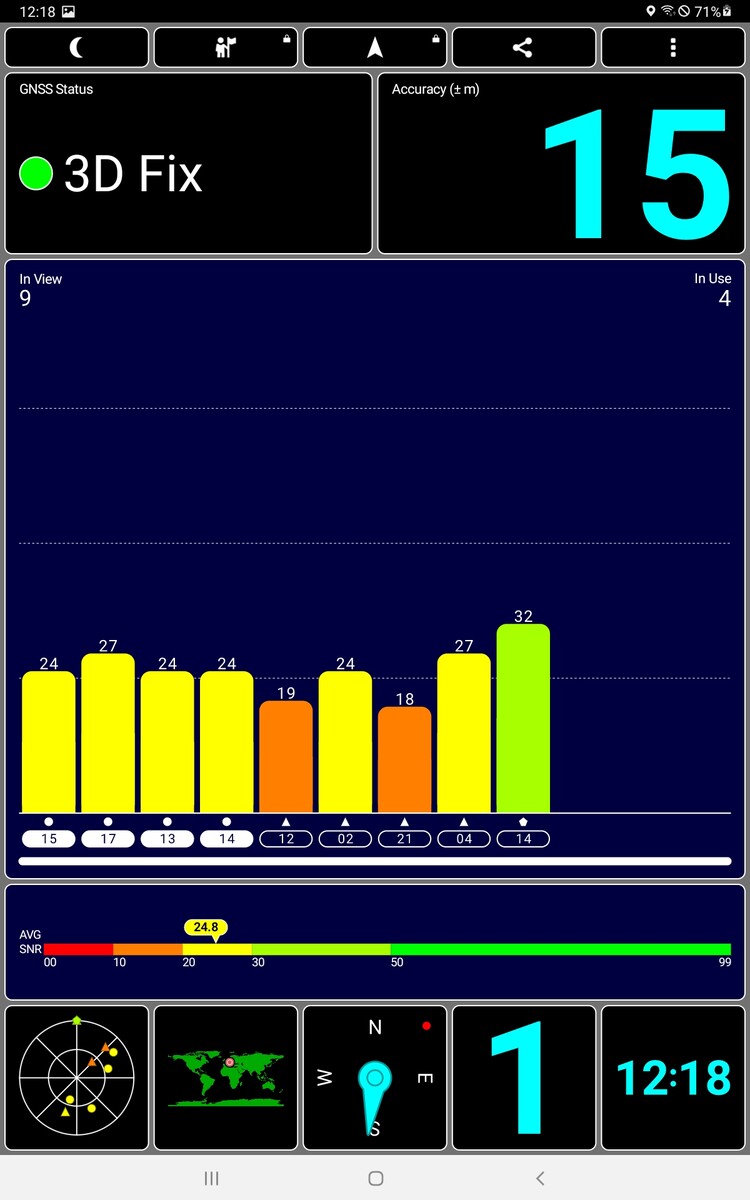This screenshot has width=750, height=1200.
Task: Open the world map tile
Action: point(226,1078)
